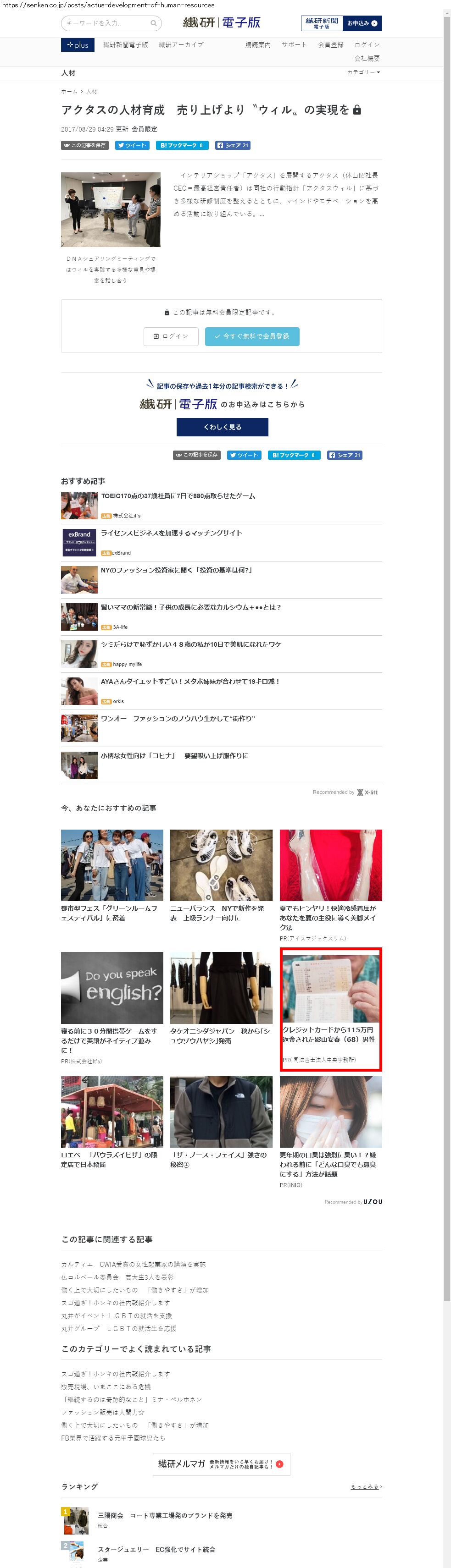The height and width of the screenshot is (1568, 451).
Task: Open the ログイン link in header
Action: click(x=367, y=45)
